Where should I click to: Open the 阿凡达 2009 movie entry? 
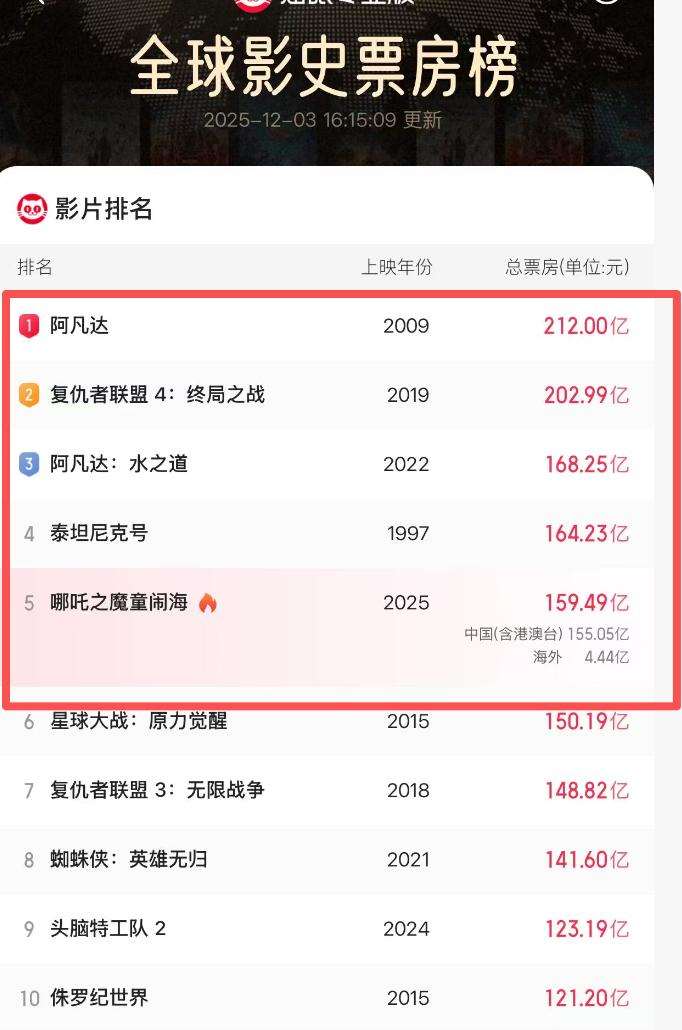80,326
